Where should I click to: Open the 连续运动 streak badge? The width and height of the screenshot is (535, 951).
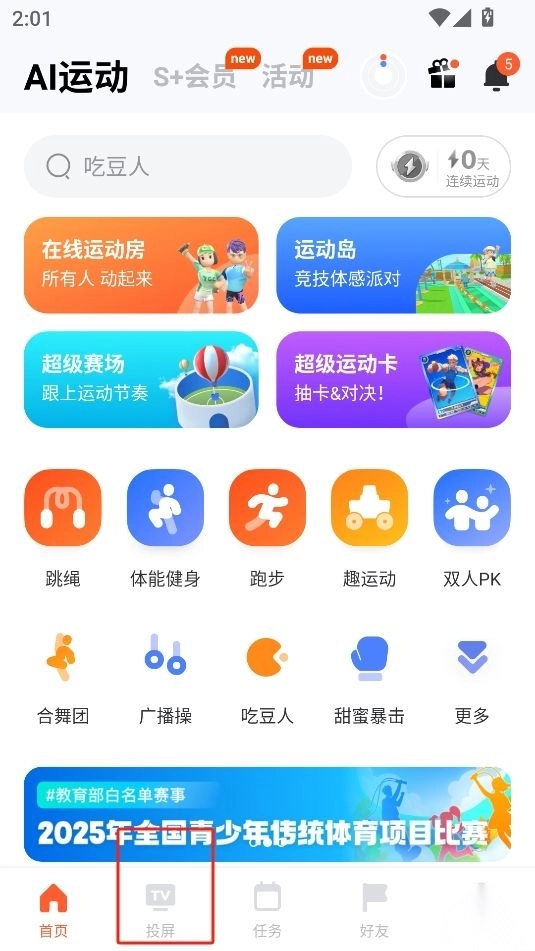pyautogui.click(x=443, y=166)
